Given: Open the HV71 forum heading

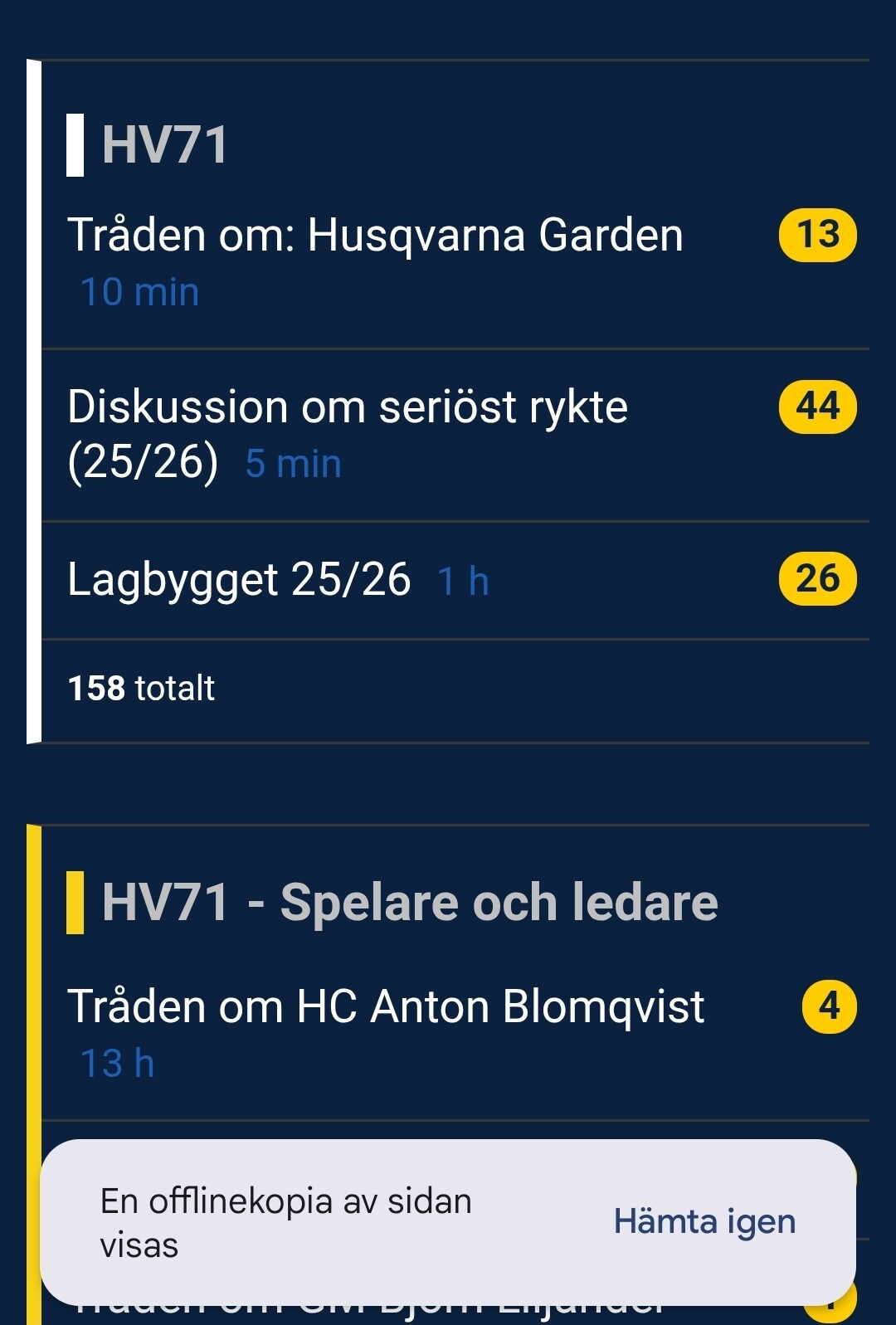Looking at the screenshot, I should 164,145.
